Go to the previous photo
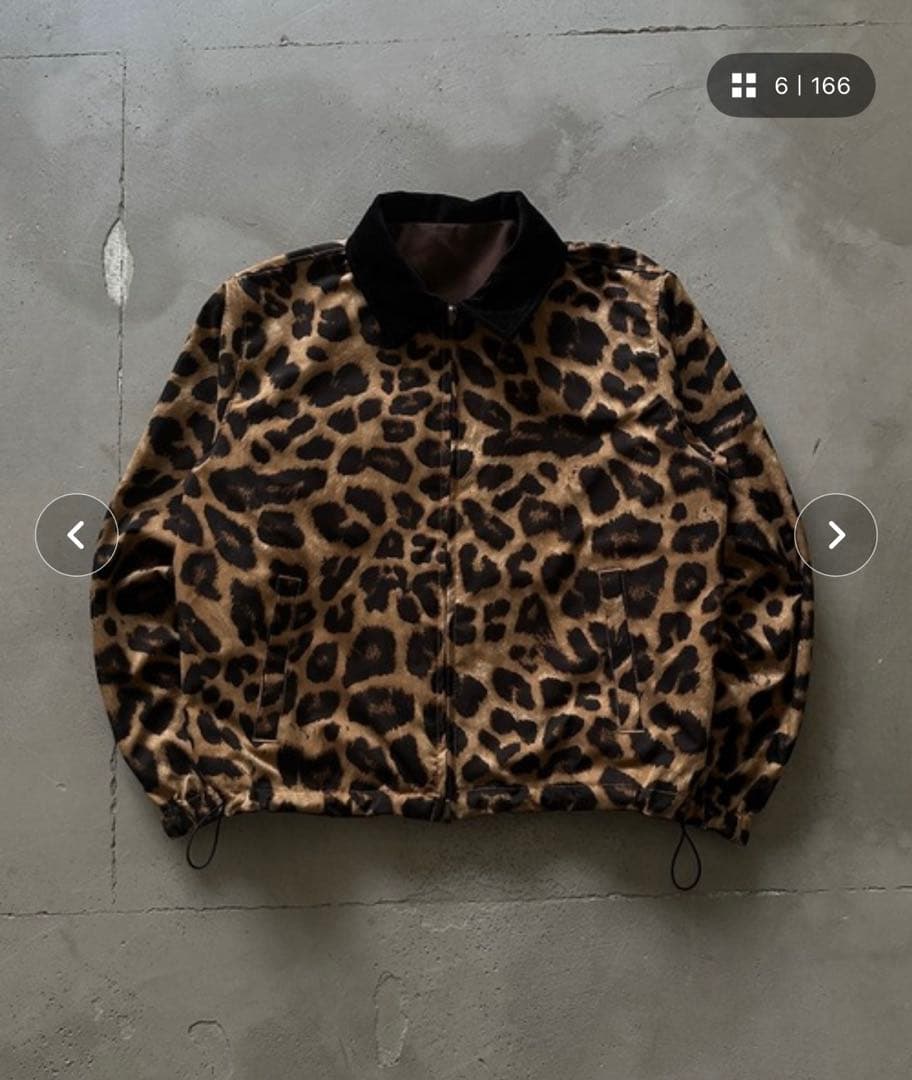Image resolution: width=912 pixels, height=1080 pixels. pyautogui.click(x=76, y=535)
